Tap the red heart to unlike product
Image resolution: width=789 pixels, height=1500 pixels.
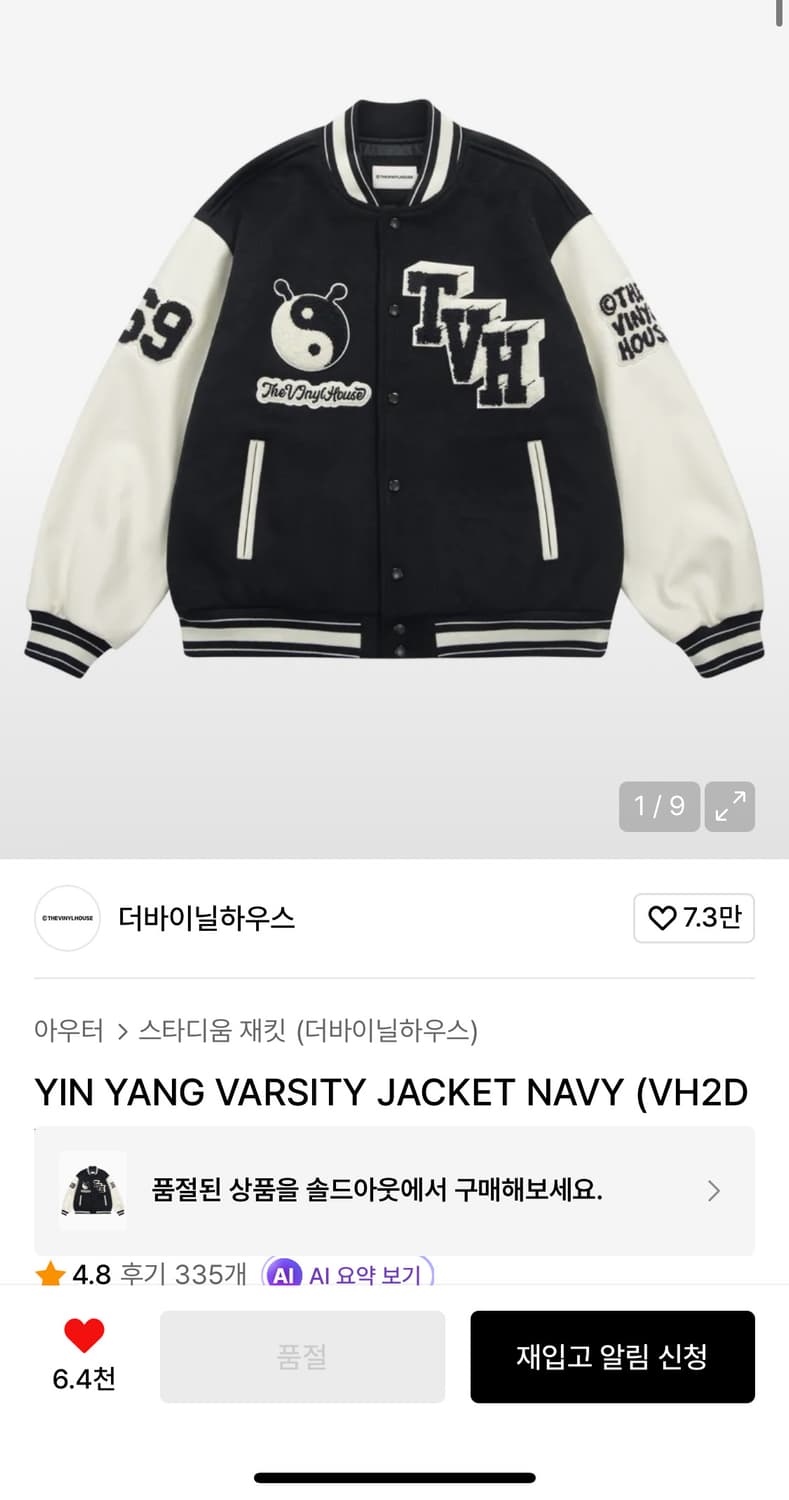(x=84, y=1336)
